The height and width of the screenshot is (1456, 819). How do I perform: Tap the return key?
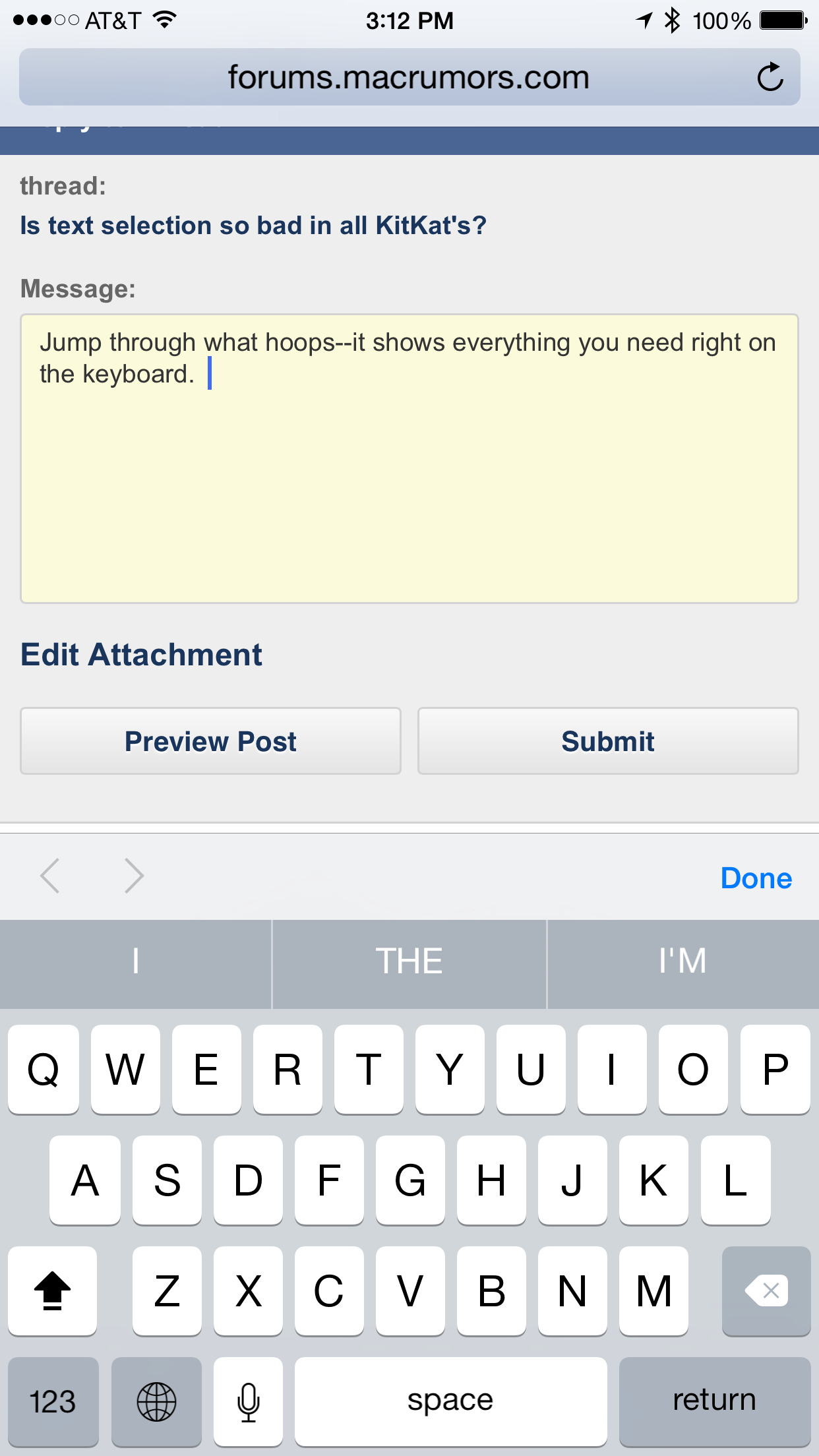point(715,1401)
